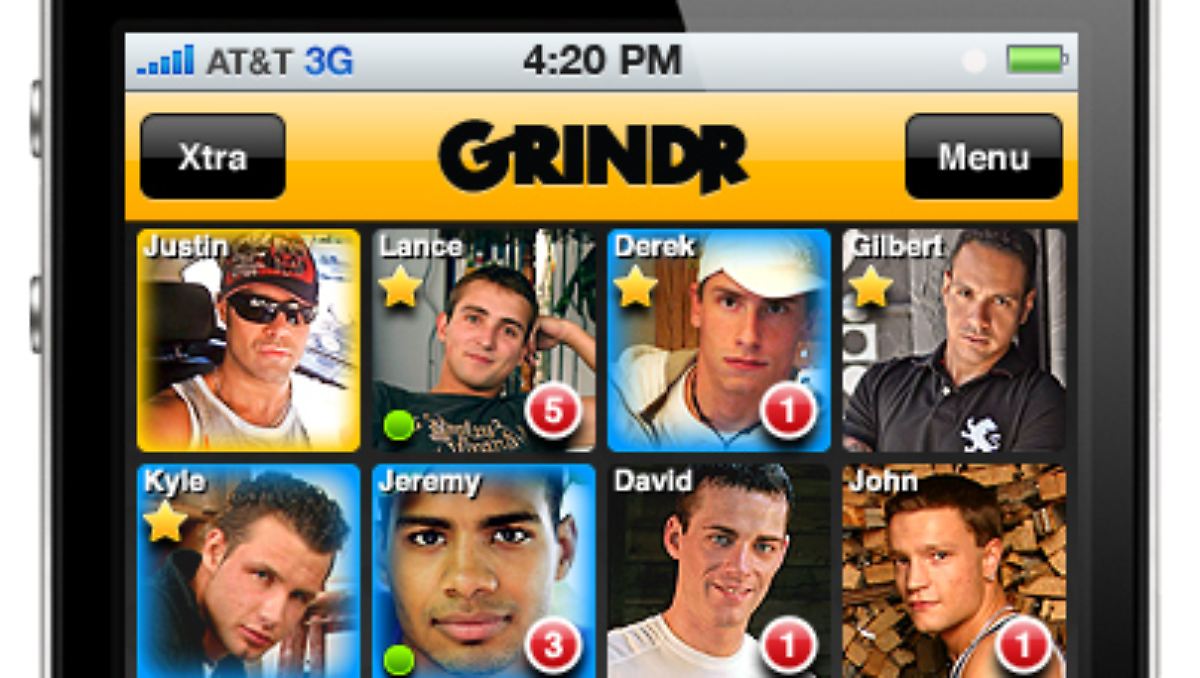Tap Kyle's profile tile
This screenshot has height=678, width=1200.
coord(248,570)
